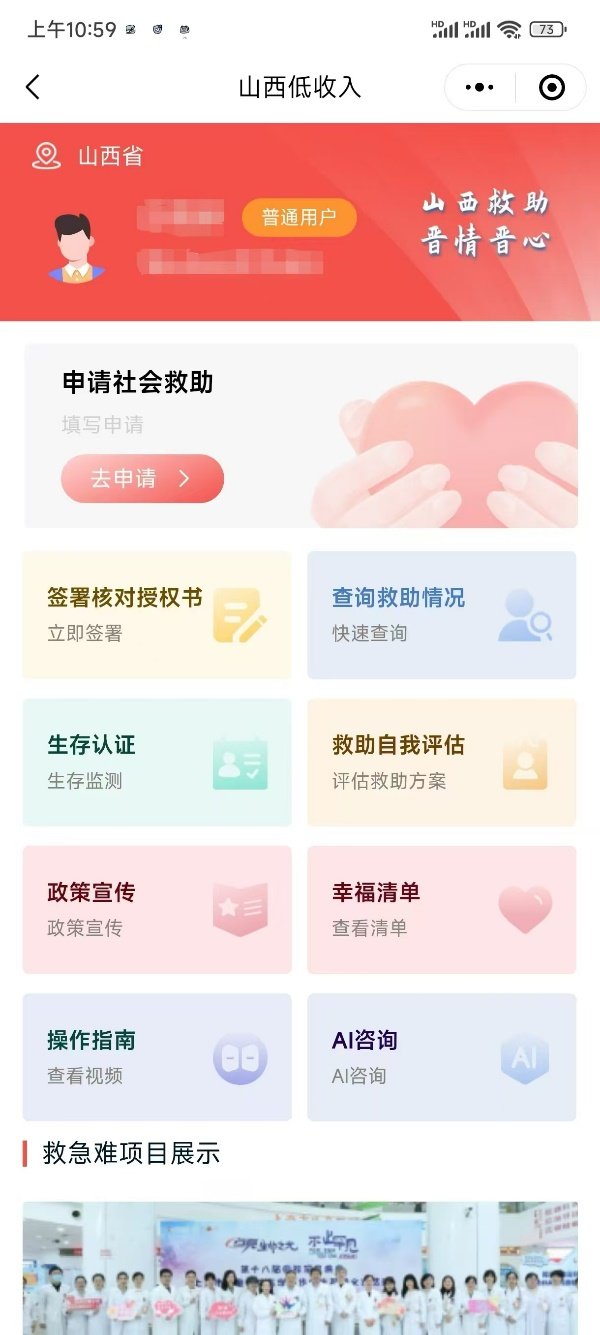Open the mini program three-dot menu

pyautogui.click(x=480, y=88)
